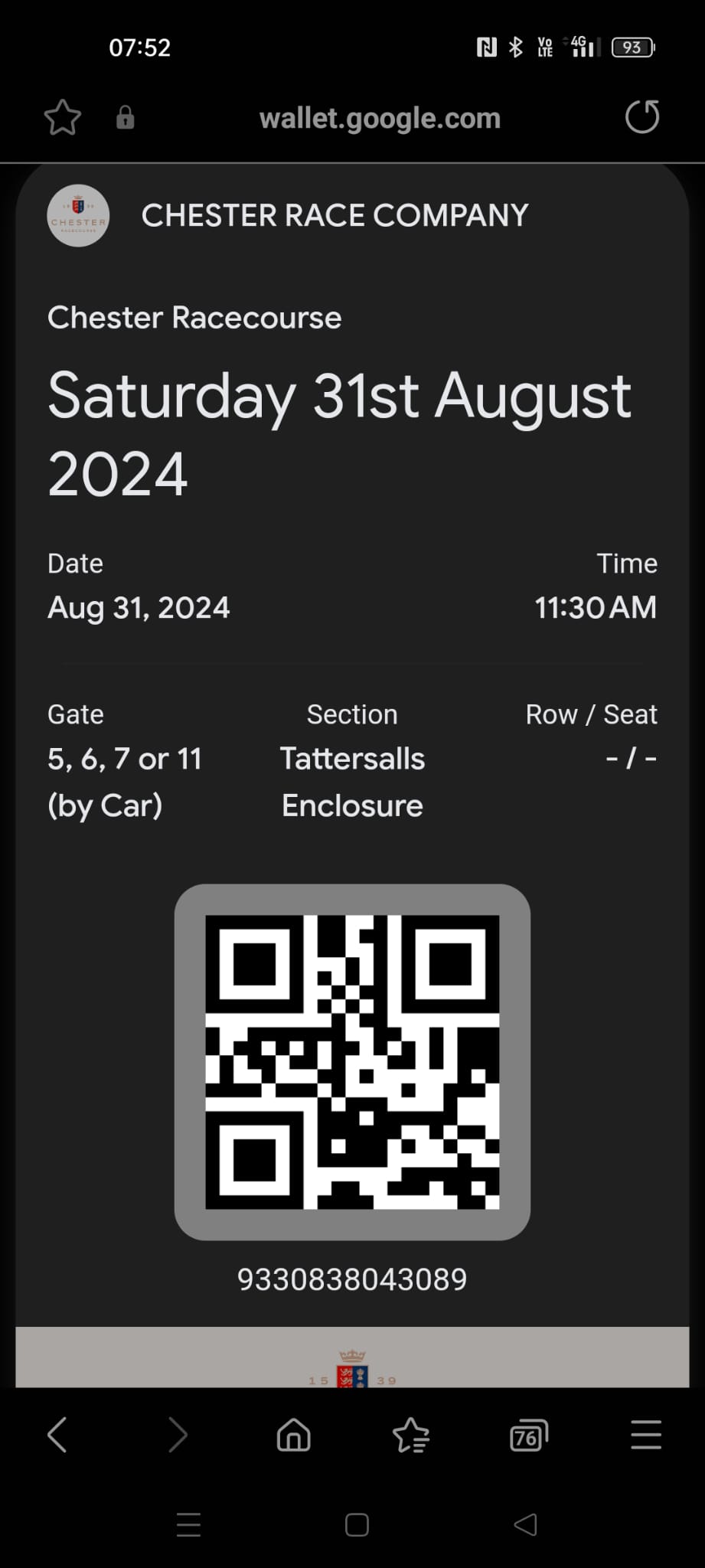This screenshot has height=1568, width=705.
Task: Reload the wallet page
Action: [x=642, y=117]
